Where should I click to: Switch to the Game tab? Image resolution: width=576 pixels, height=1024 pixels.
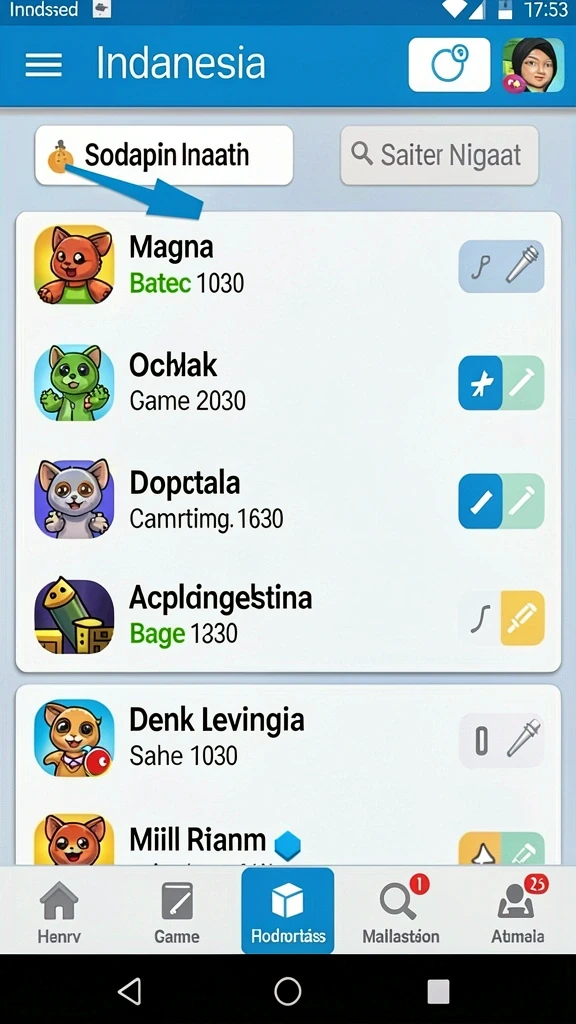pyautogui.click(x=177, y=912)
